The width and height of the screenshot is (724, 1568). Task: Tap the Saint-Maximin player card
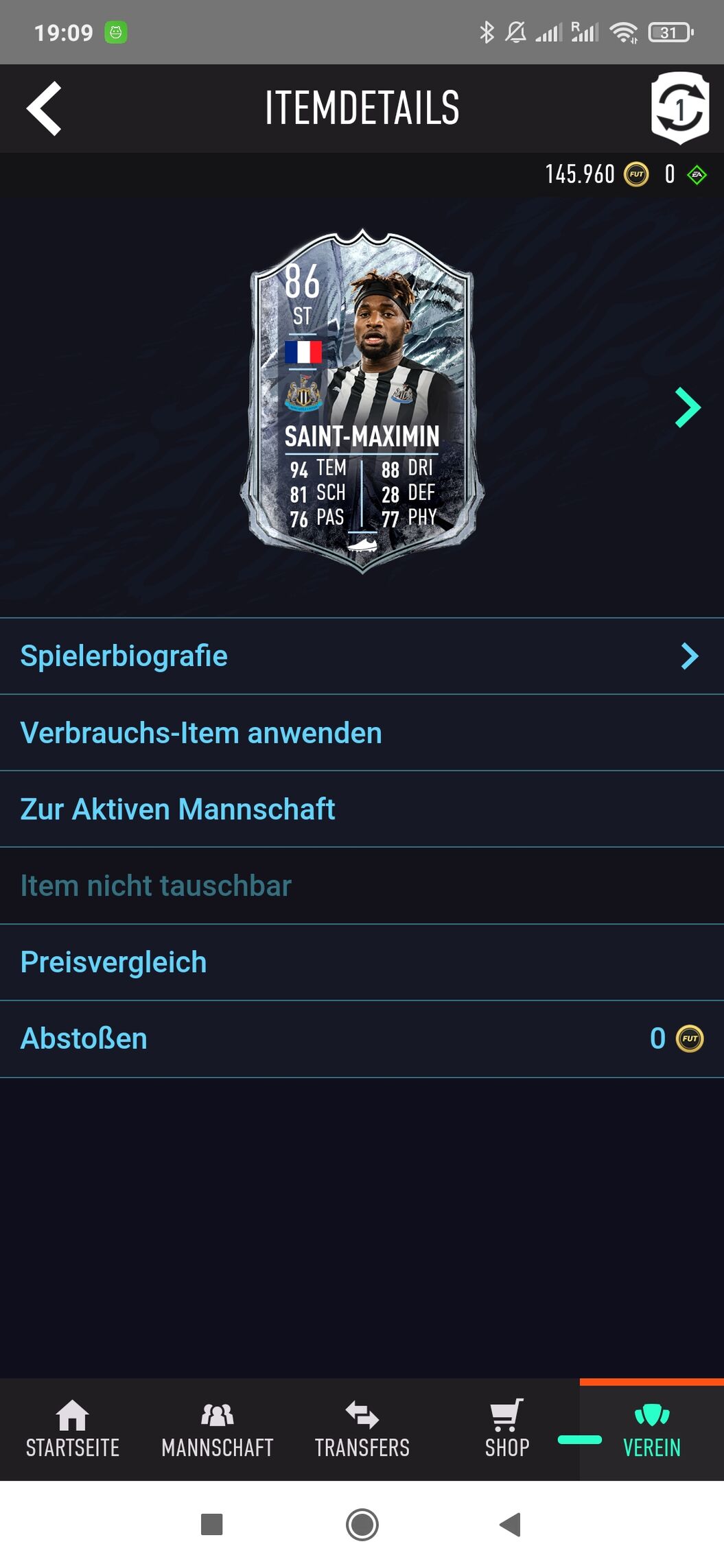pos(362,401)
